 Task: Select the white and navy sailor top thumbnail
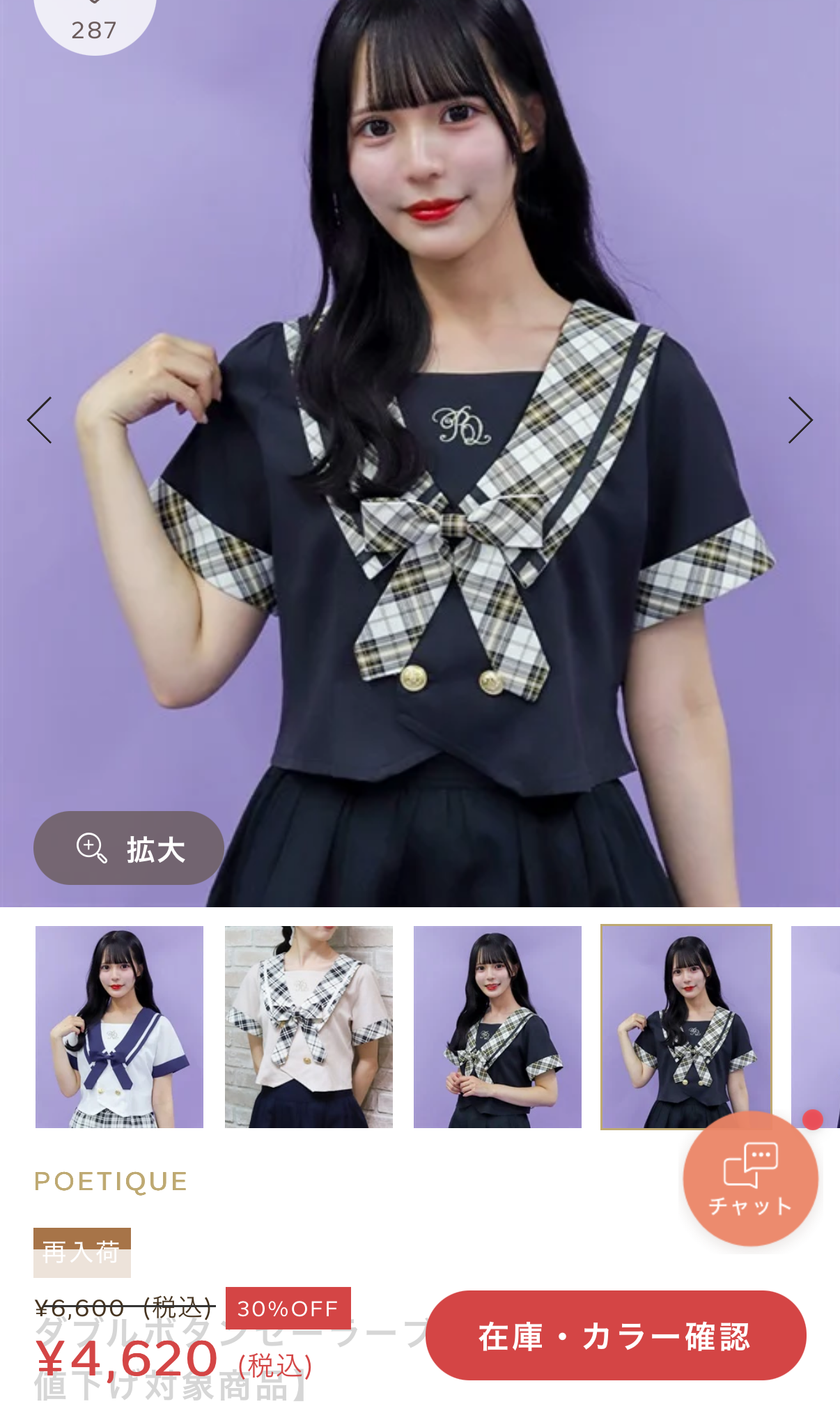119,1026
